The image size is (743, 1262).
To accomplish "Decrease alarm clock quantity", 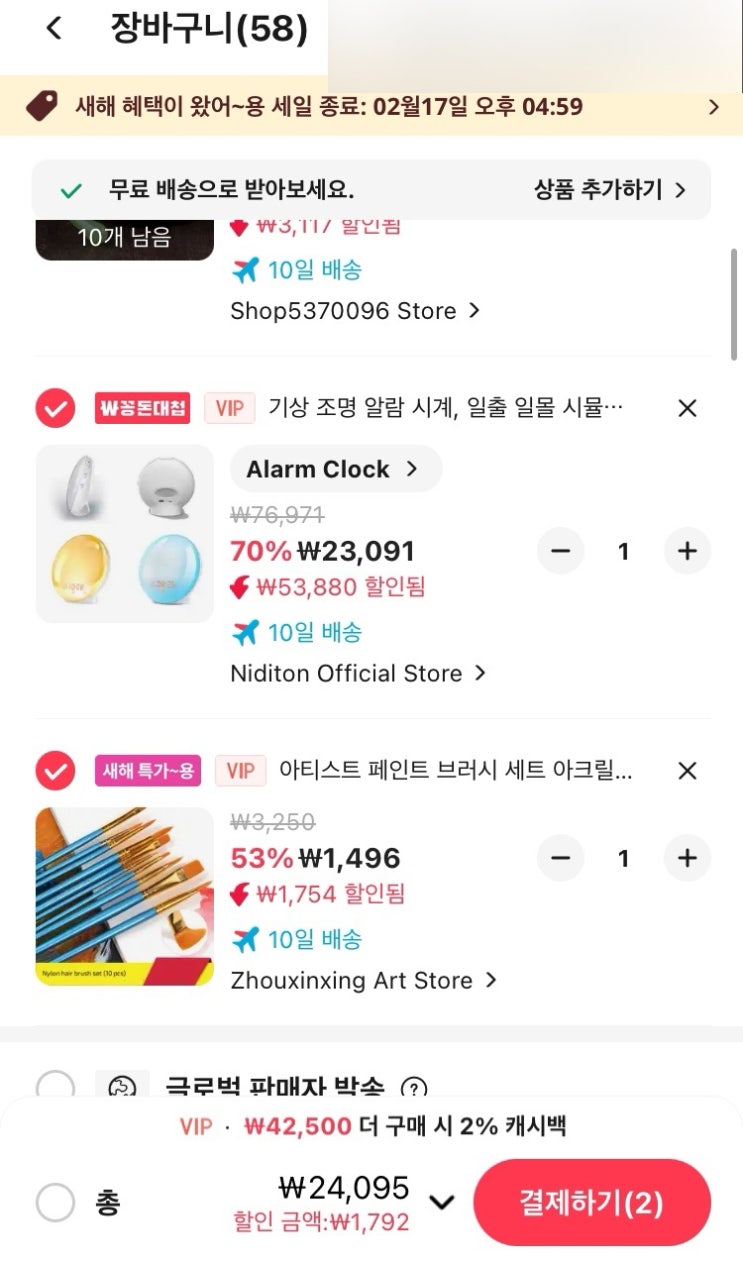I will [561, 551].
